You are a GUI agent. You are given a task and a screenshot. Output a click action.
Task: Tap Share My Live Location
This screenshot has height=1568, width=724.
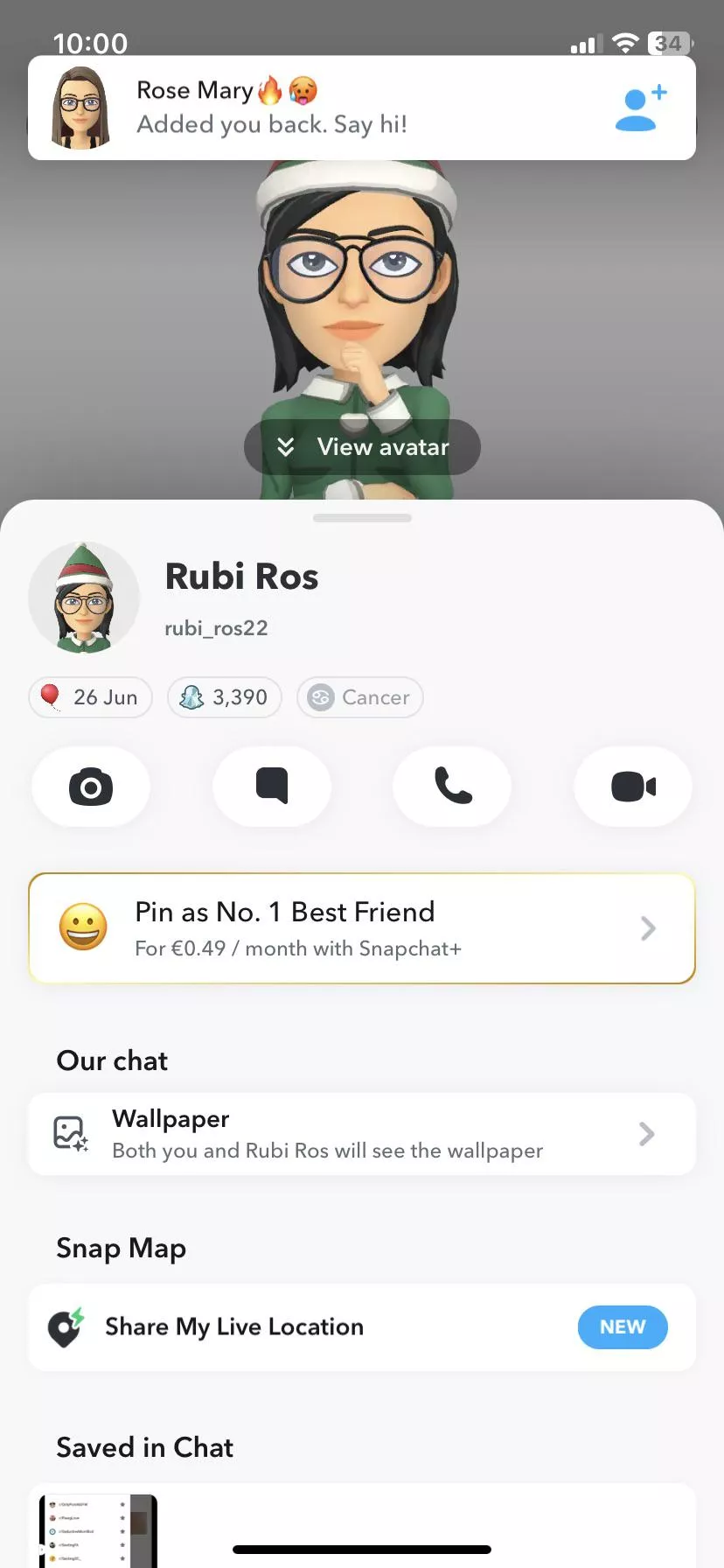[234, 1327]
